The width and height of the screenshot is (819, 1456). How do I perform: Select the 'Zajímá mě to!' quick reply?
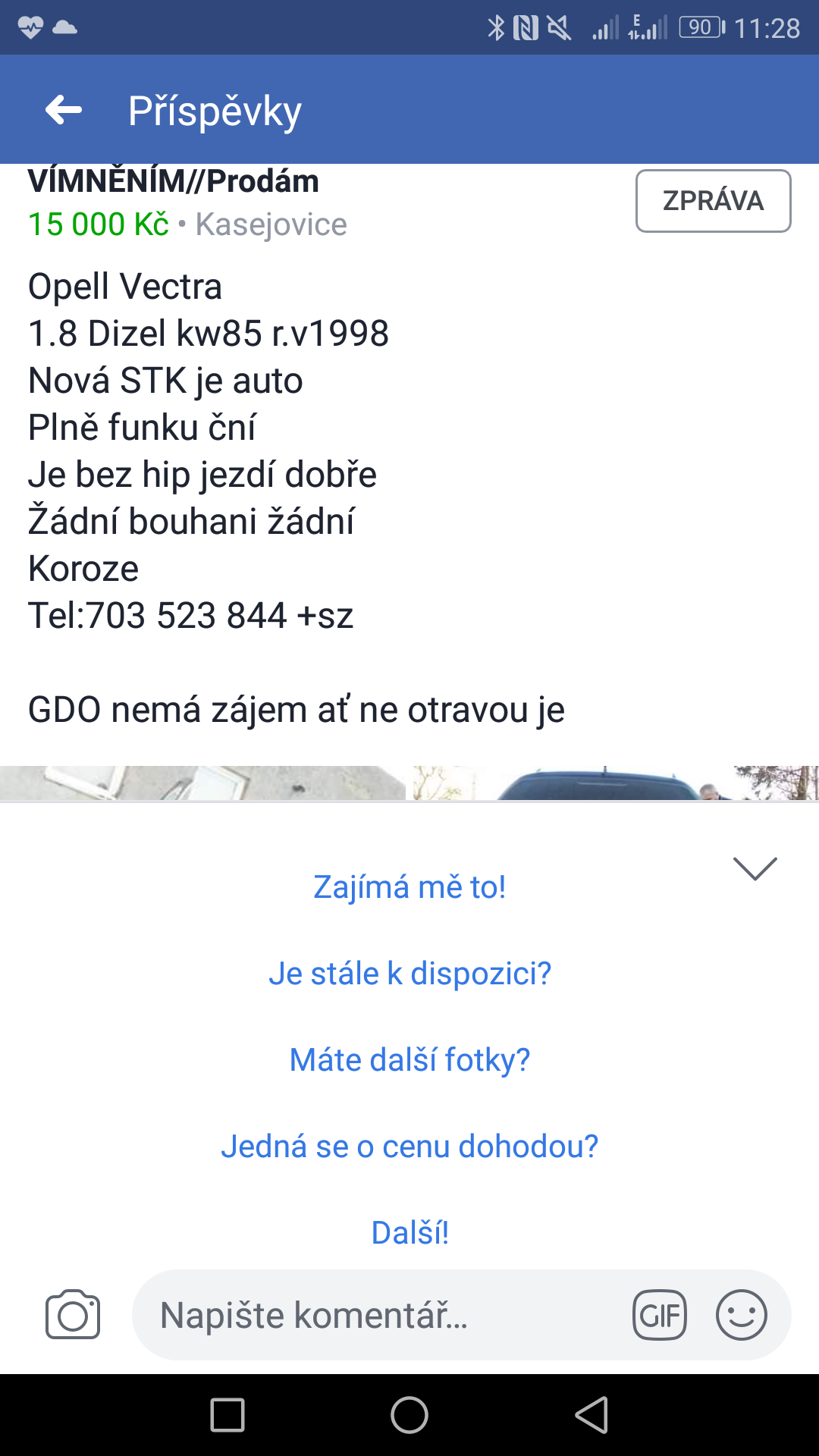[x=409, y=886]
